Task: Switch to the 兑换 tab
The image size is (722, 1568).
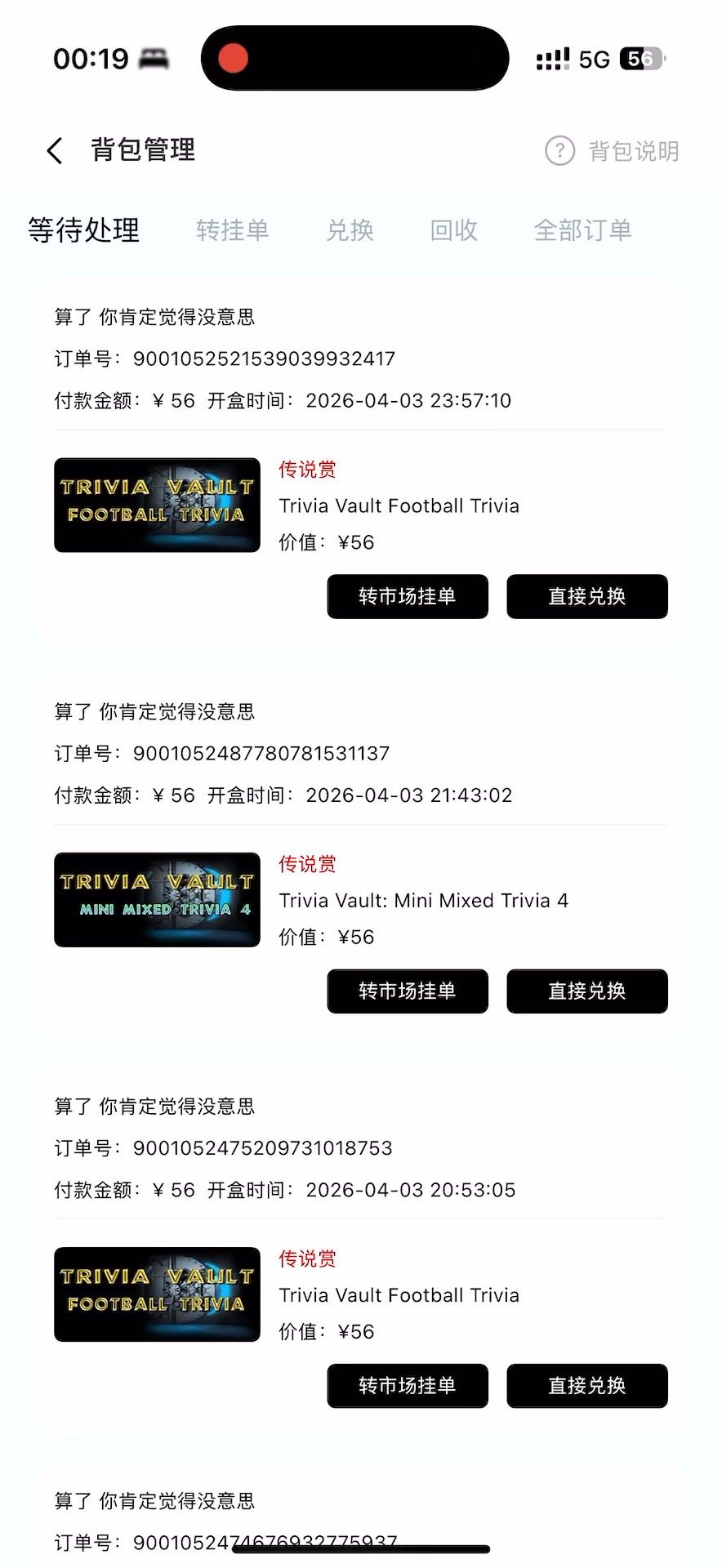Action: click(x=350, y=230)
